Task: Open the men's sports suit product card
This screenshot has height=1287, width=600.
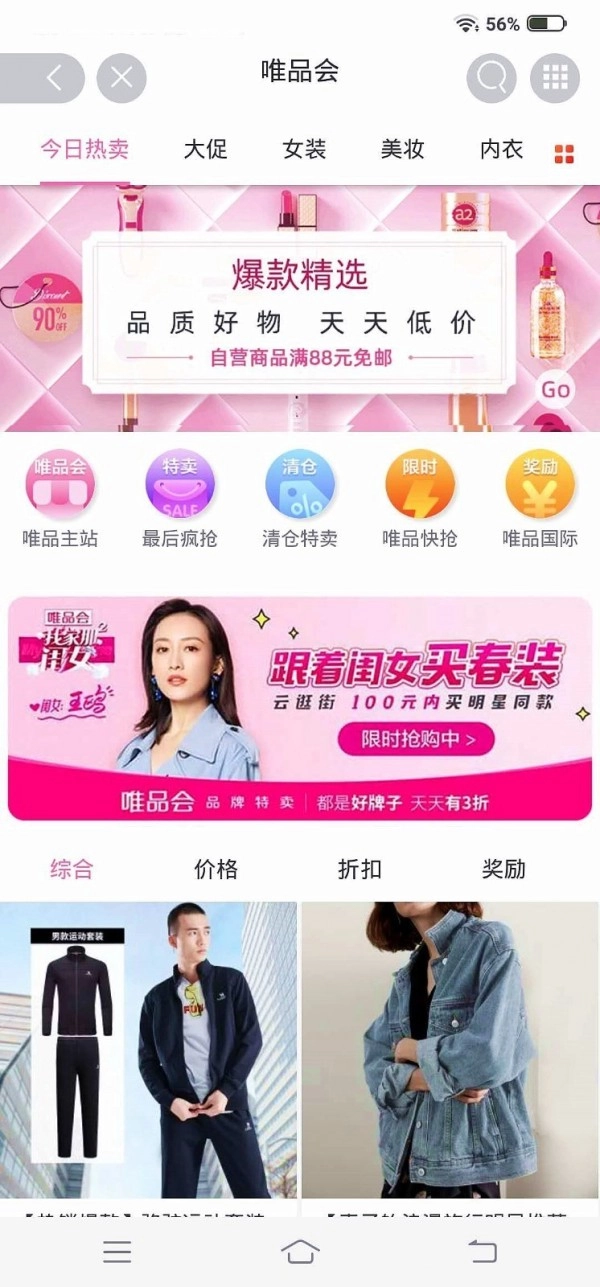Action: 149,1050
